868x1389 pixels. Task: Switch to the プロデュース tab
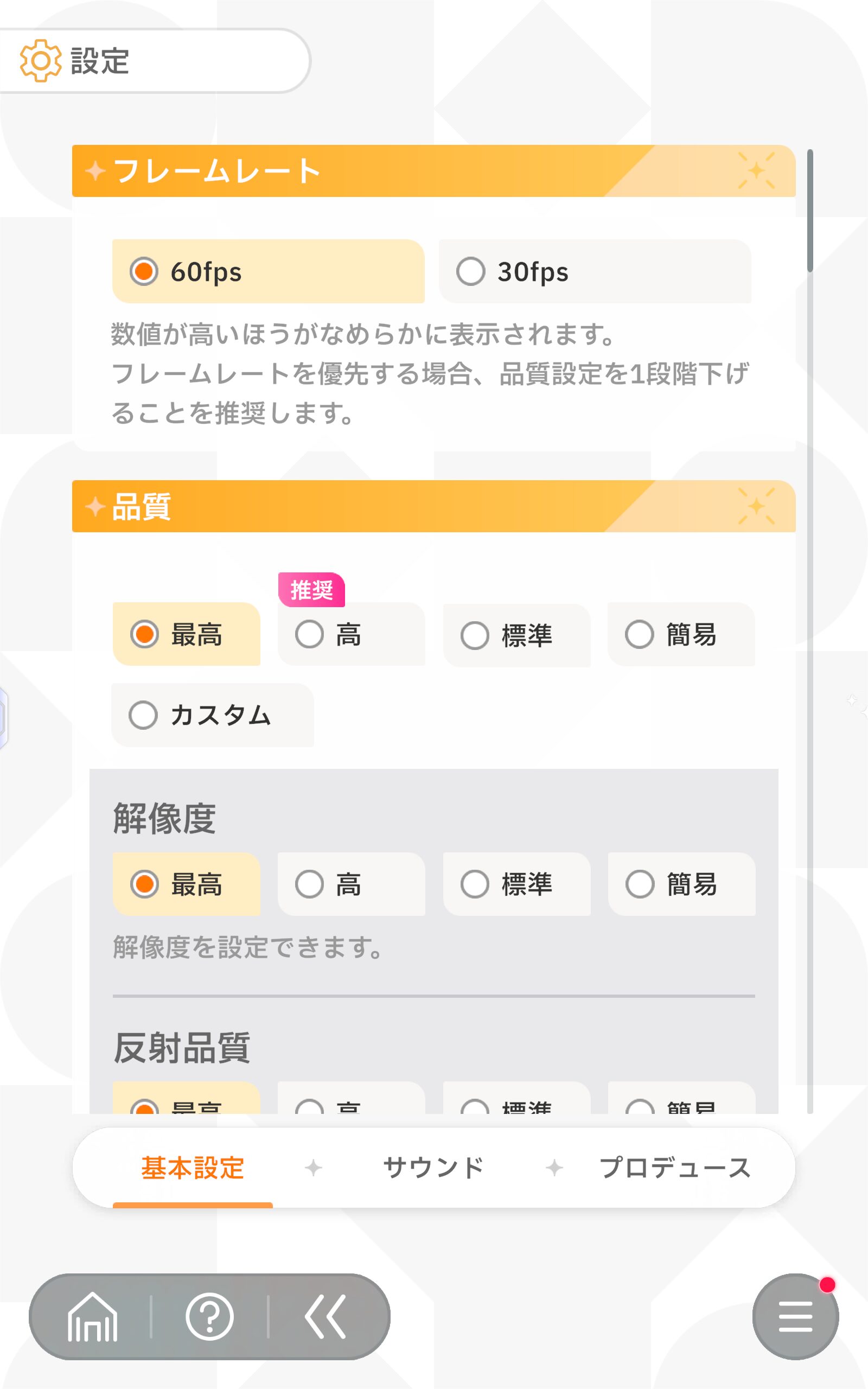click(x=674, y=1168)
